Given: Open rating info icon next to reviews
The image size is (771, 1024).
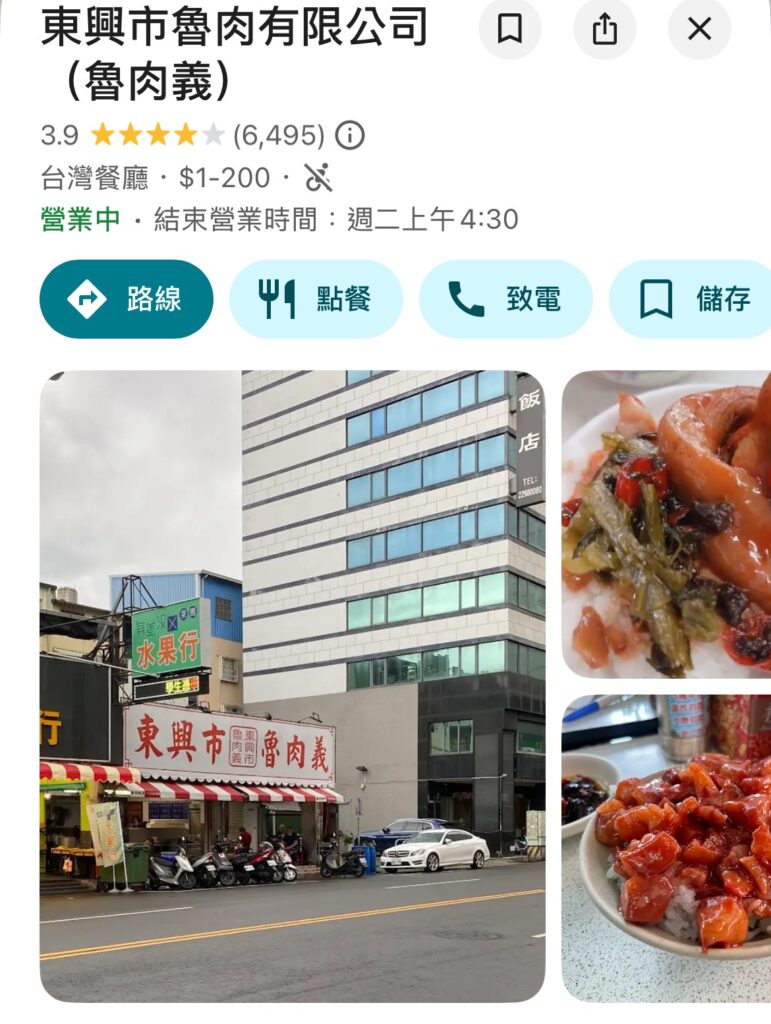Looking at the screenshot, I should point(350,135).
